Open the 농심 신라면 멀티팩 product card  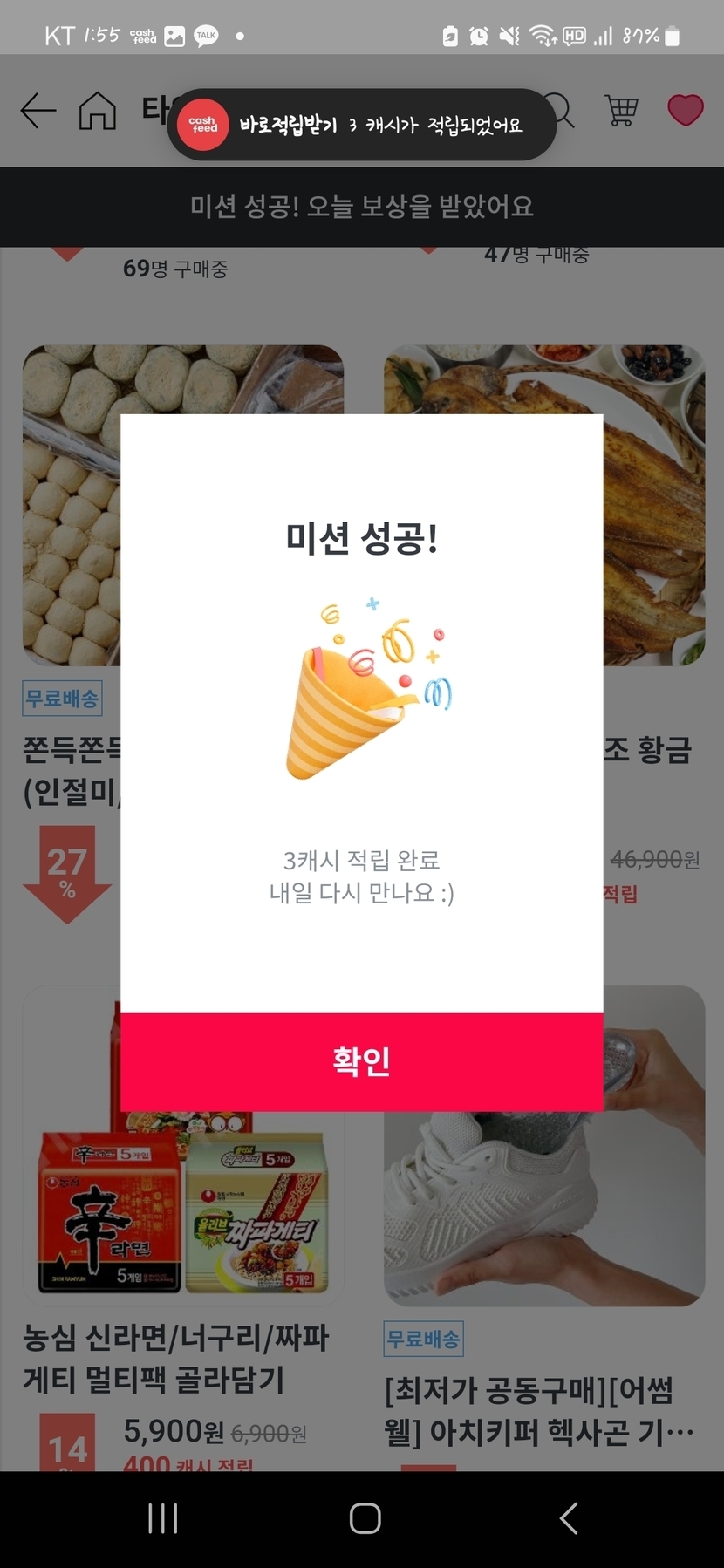point(174,1358)
